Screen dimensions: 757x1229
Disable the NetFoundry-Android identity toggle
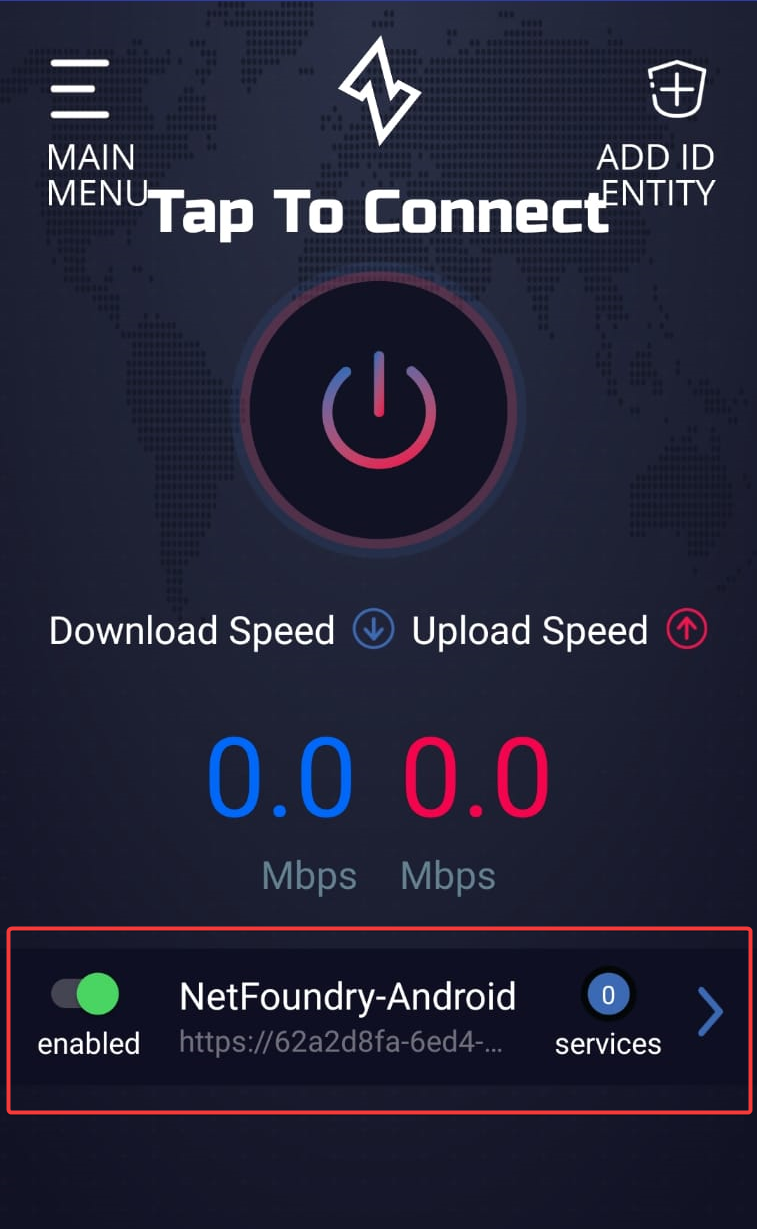click(86, 994)
